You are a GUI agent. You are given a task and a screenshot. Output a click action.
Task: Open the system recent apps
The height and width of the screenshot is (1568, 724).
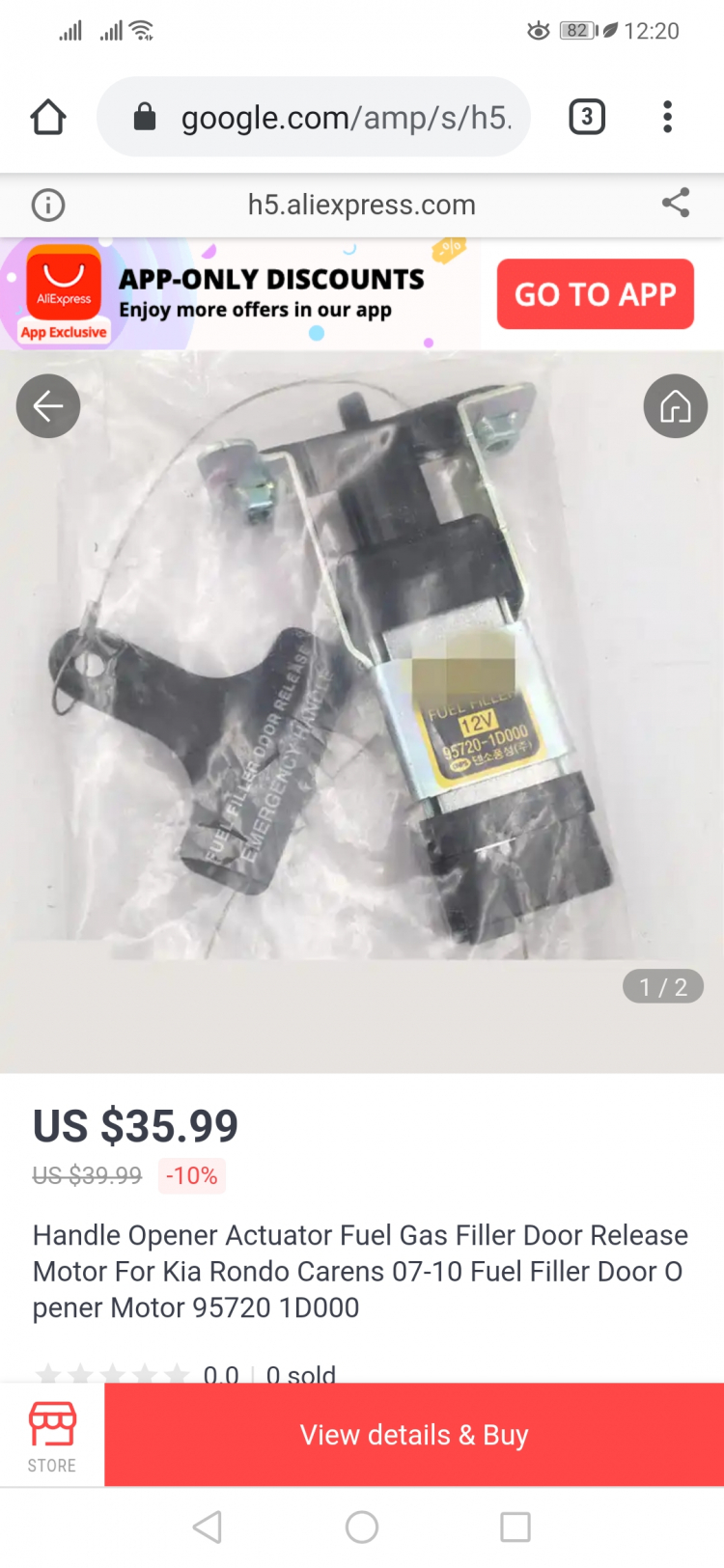click(x=515, y=1527)
